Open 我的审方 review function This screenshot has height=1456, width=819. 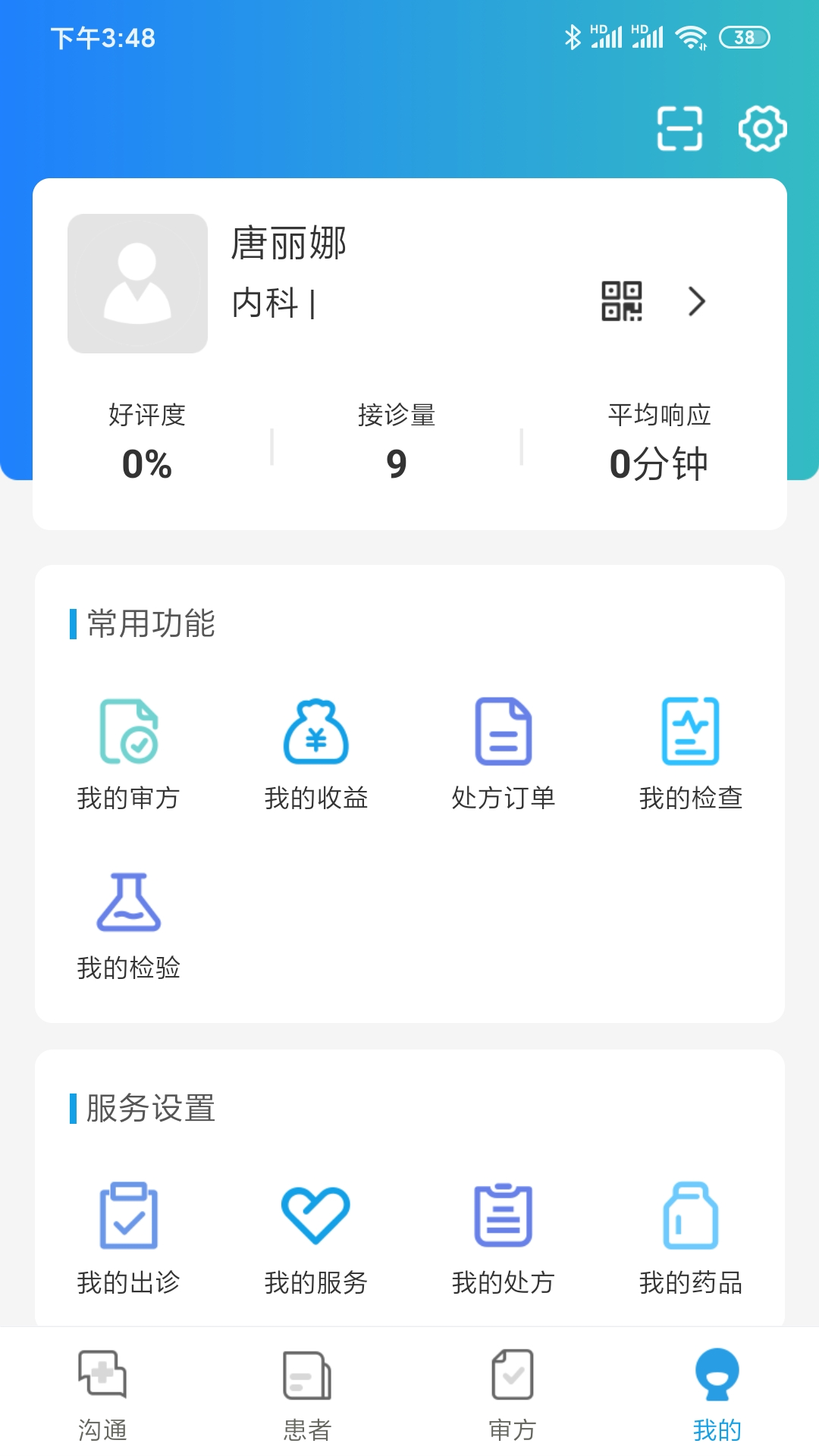129,751
